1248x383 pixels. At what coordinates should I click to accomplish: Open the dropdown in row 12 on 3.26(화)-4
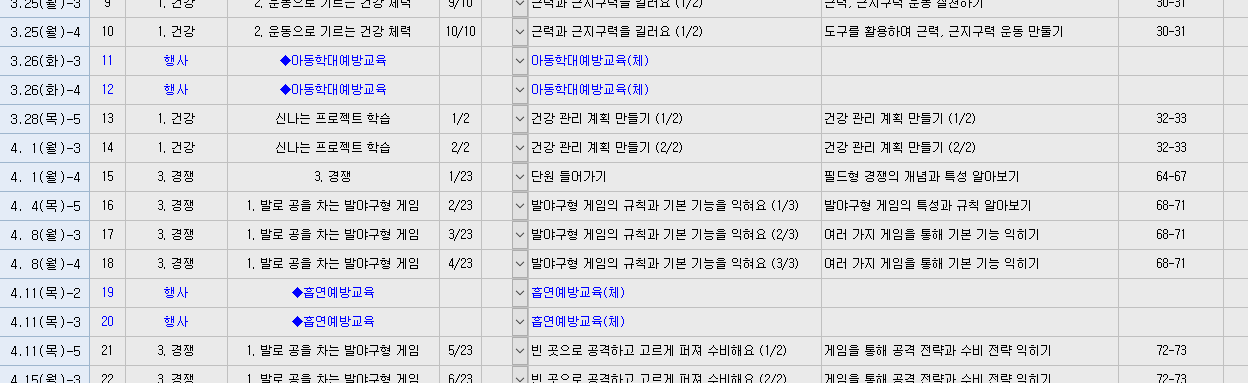(519, 90)
